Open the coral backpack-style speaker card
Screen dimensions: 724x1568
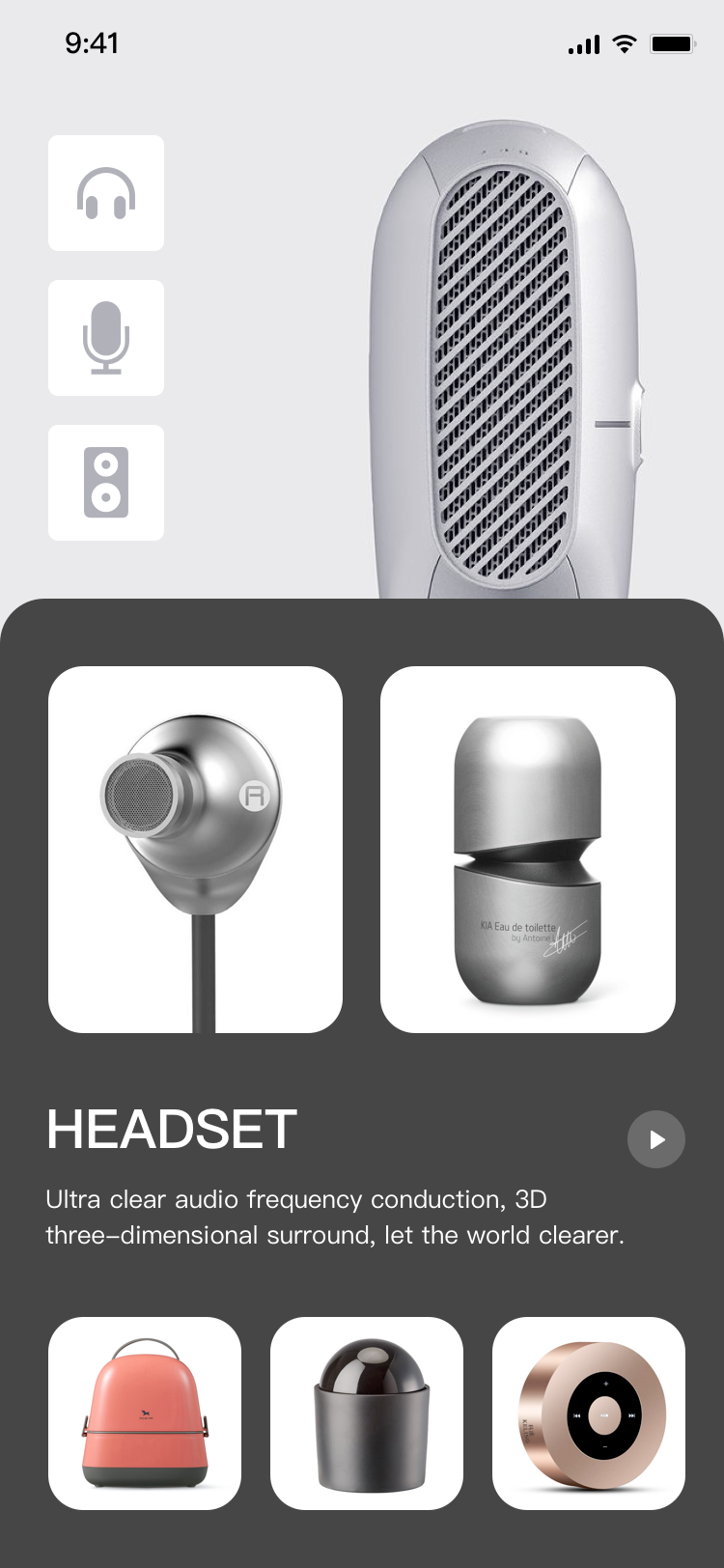click(x=145, y=1414)
